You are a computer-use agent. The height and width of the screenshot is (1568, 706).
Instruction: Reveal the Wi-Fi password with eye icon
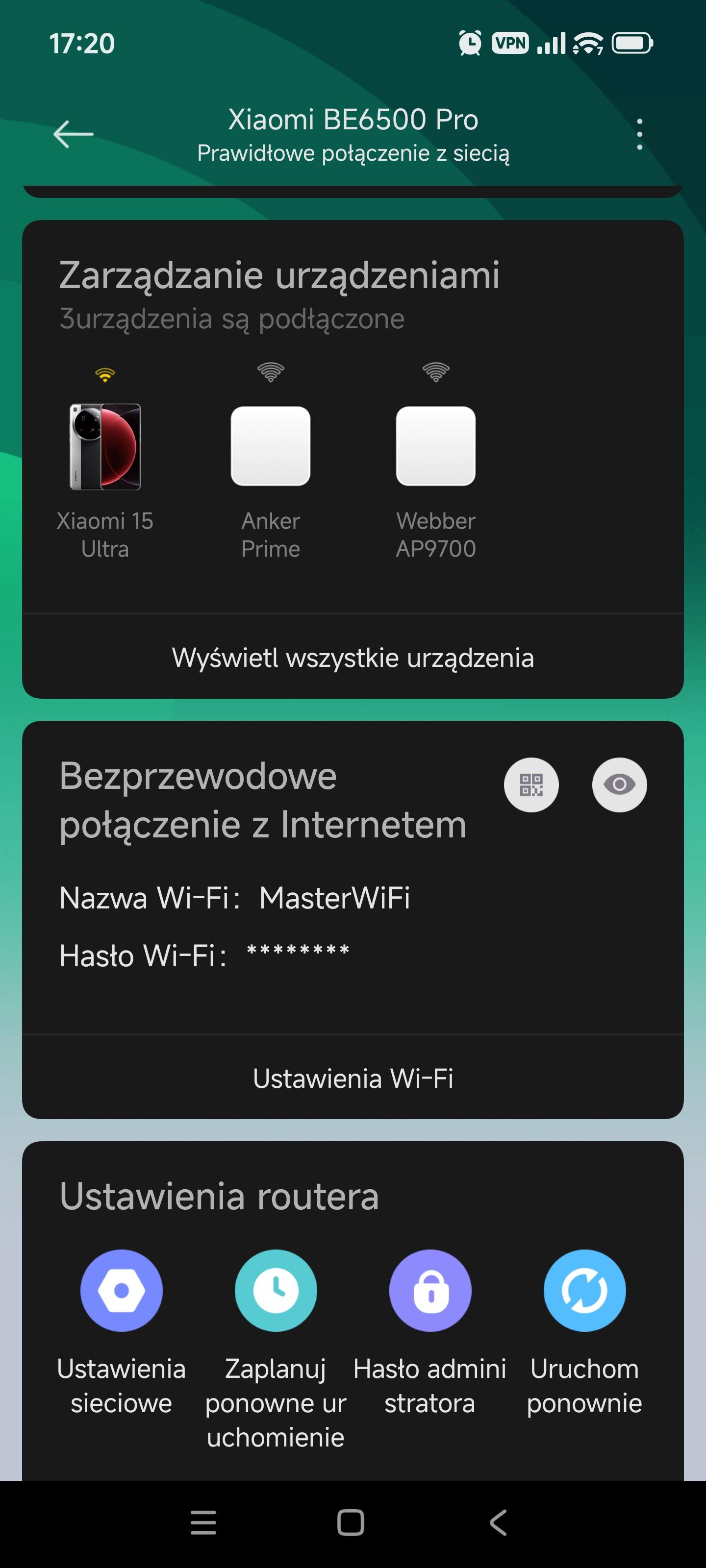click(x=619, y=784)
